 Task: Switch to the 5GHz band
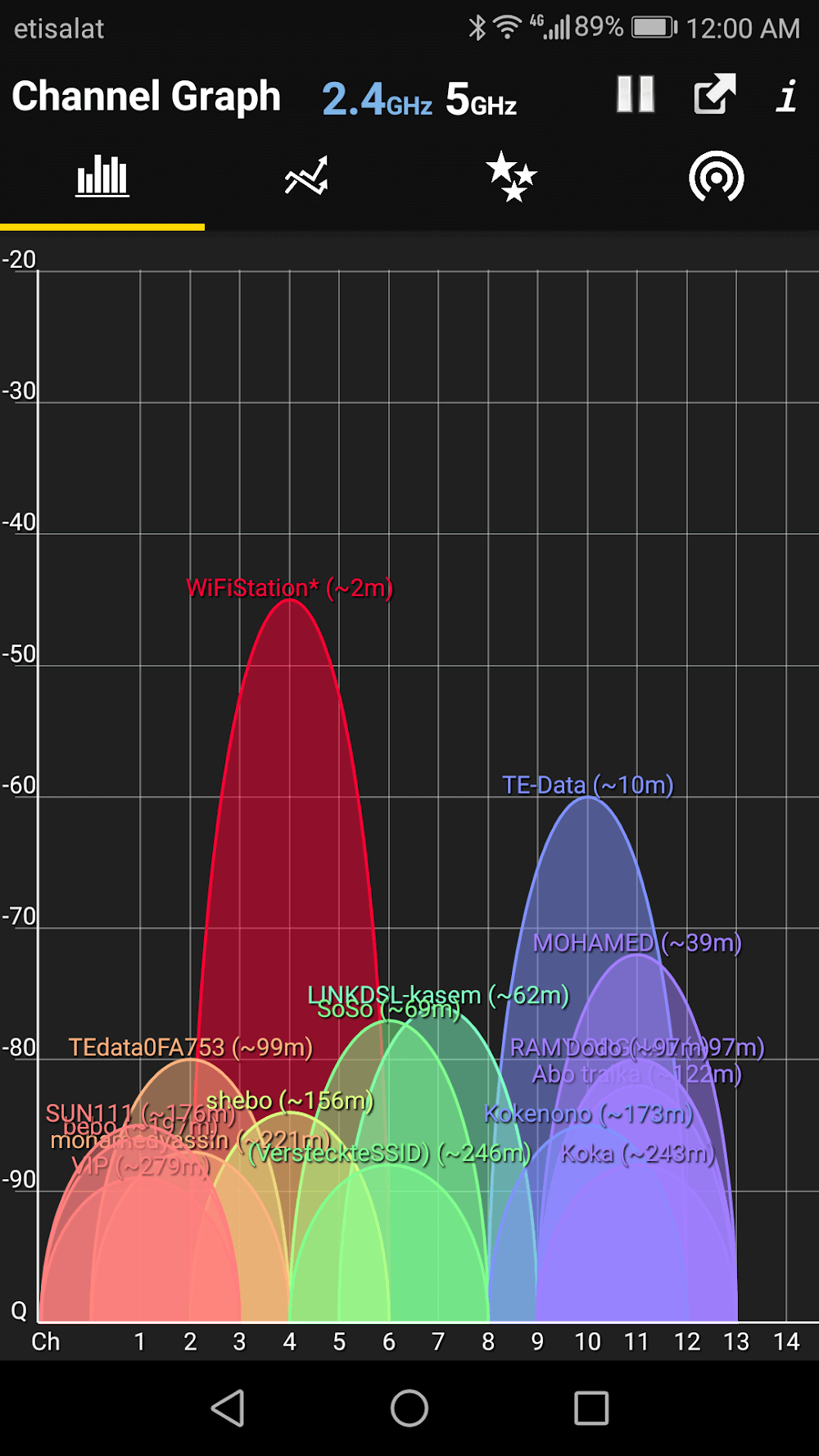click(481, 100)
